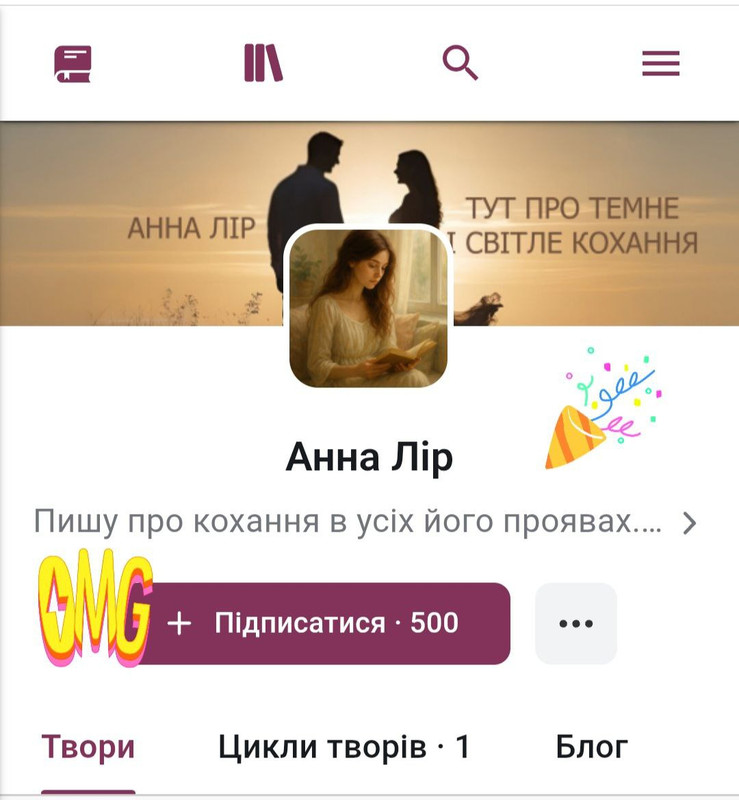Open the library shelves icon
This screenshot has height=800, width=739.
[x=263, y=64]
